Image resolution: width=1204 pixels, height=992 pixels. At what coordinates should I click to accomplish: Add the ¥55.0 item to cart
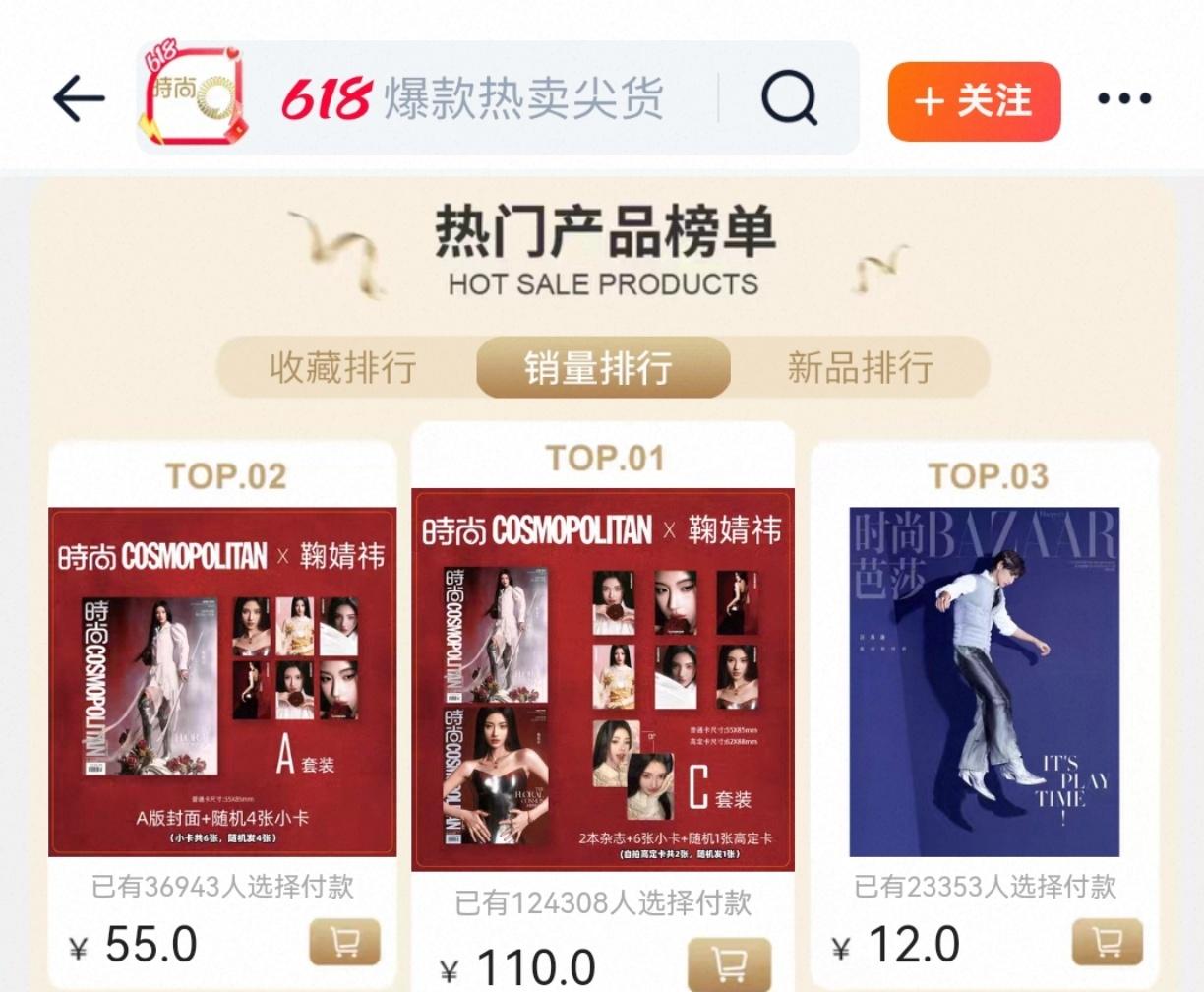[x=344, y=943]
